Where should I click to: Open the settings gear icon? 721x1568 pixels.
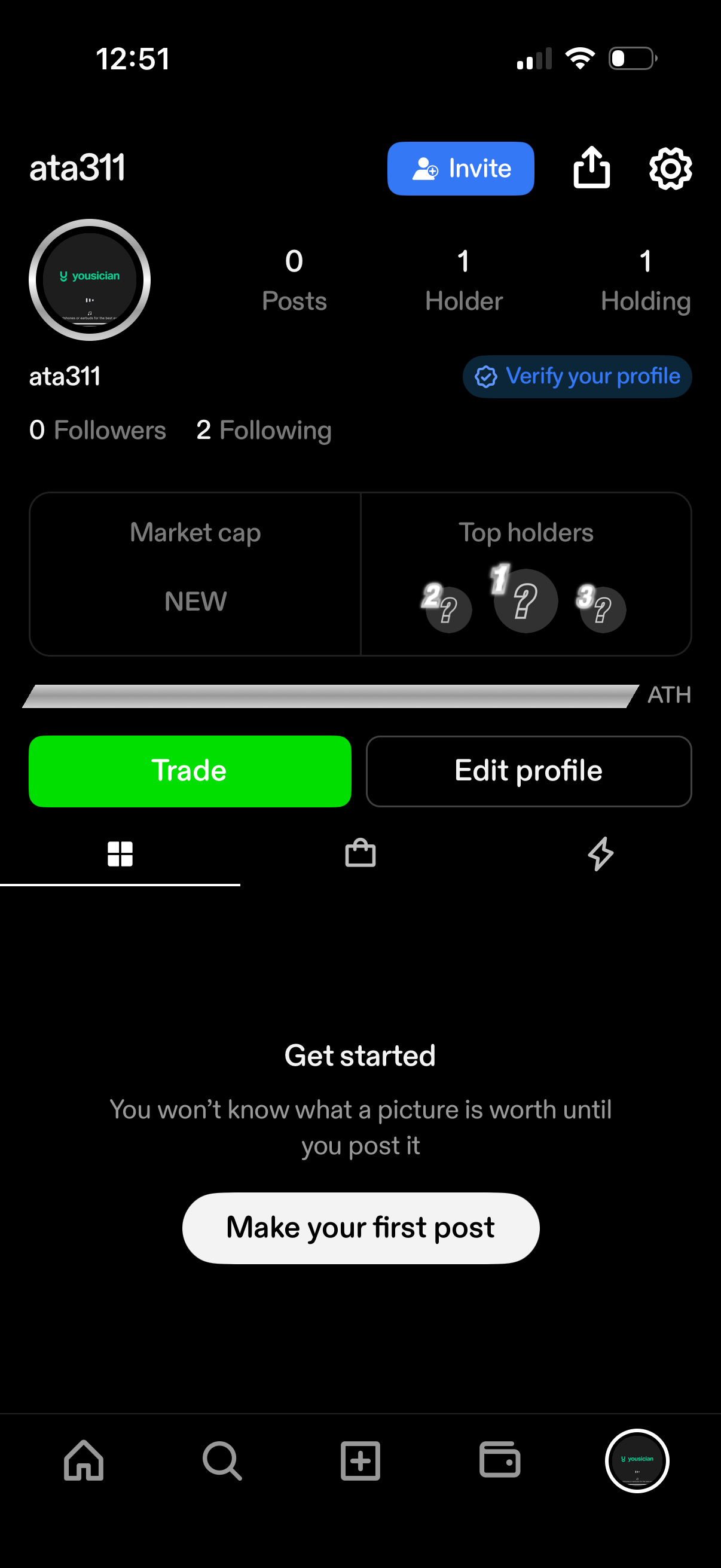pos(670,169)
